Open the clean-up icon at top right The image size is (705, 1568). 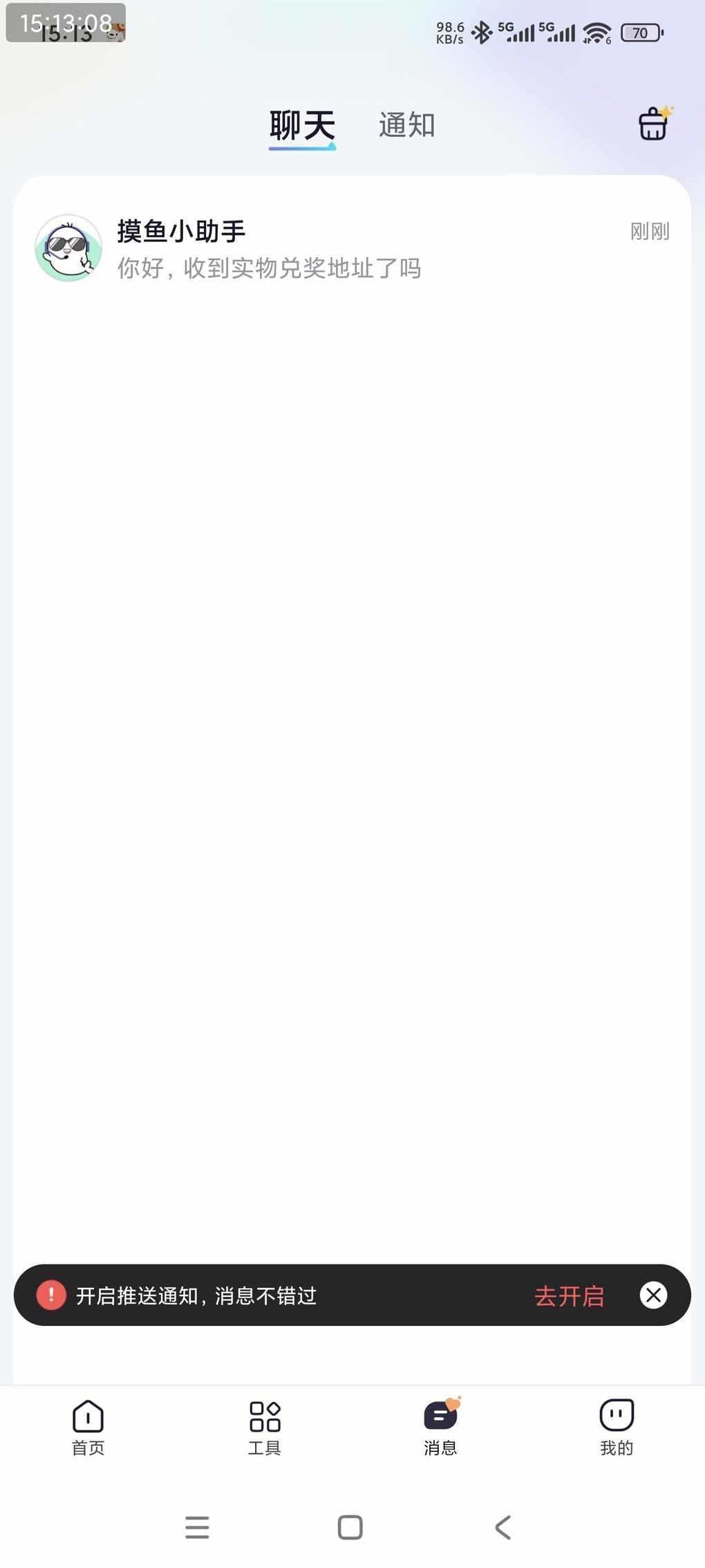coord(653,124)
